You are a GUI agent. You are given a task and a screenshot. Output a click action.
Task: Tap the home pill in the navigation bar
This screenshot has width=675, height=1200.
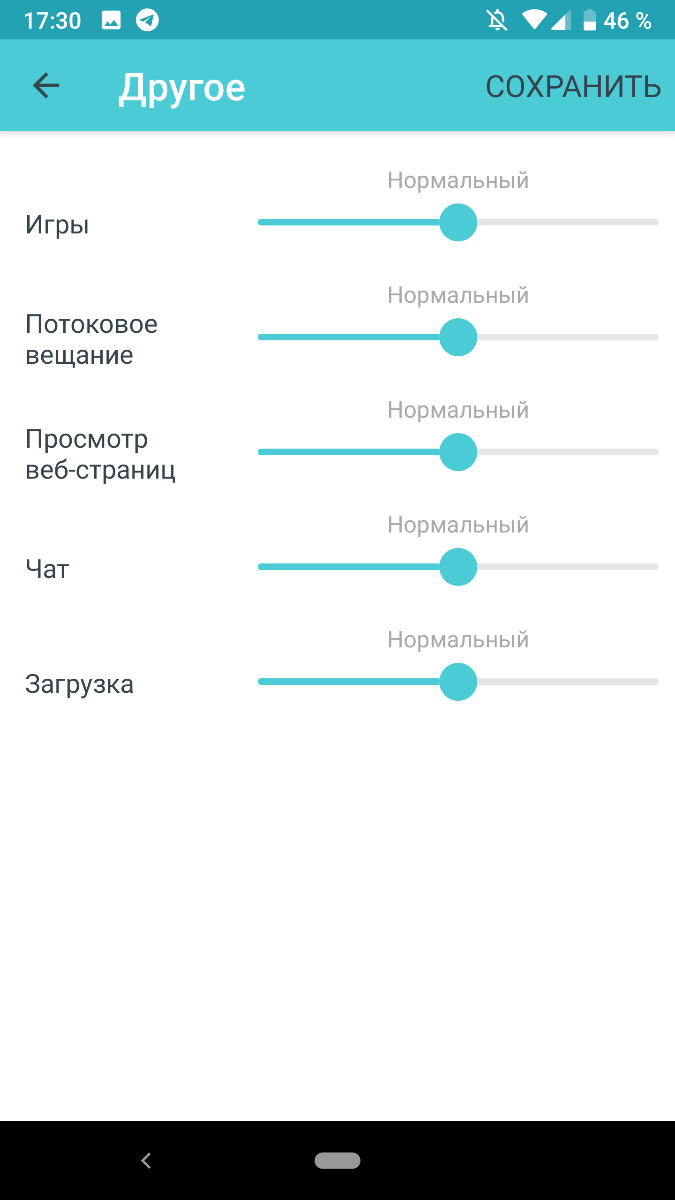click(x=337, y=1160)
